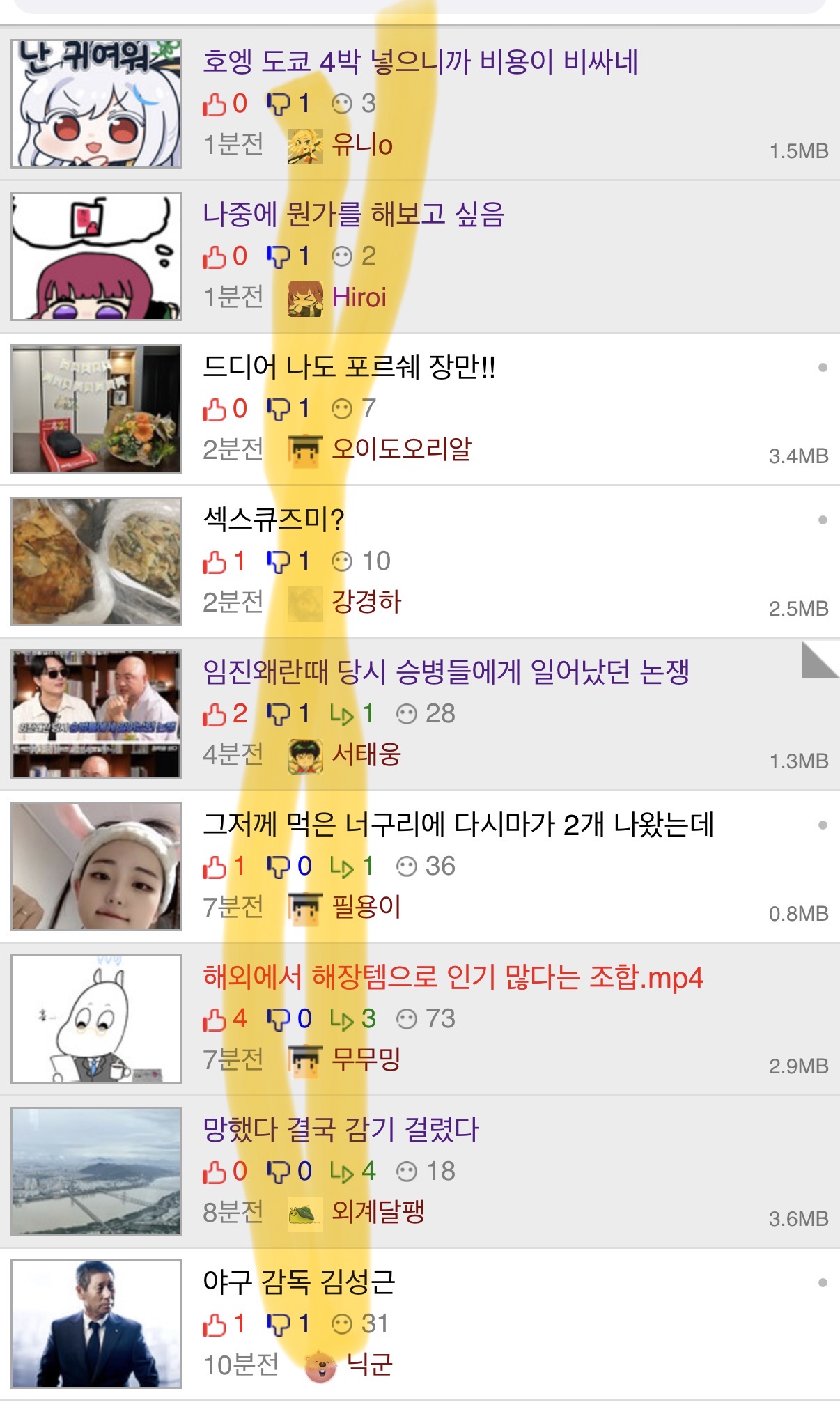Read '임진왜란때 당시 승병들에게 일어났던 논쟁'
Screen dimensions: 840x1407
tap(446, 672)
